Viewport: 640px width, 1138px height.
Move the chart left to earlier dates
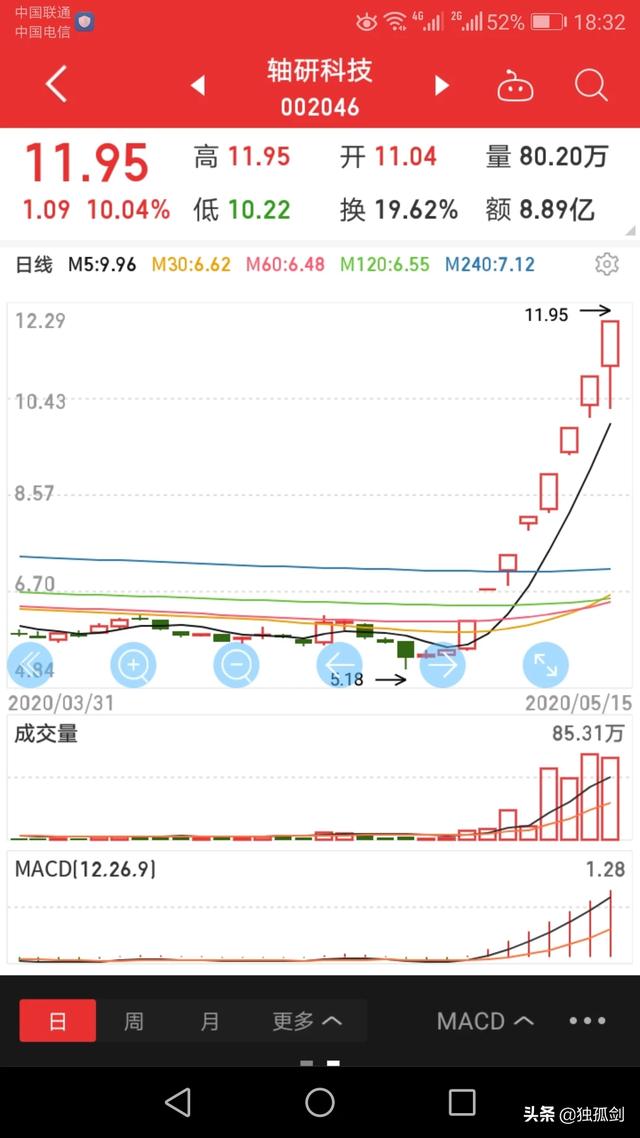point(339,665)
